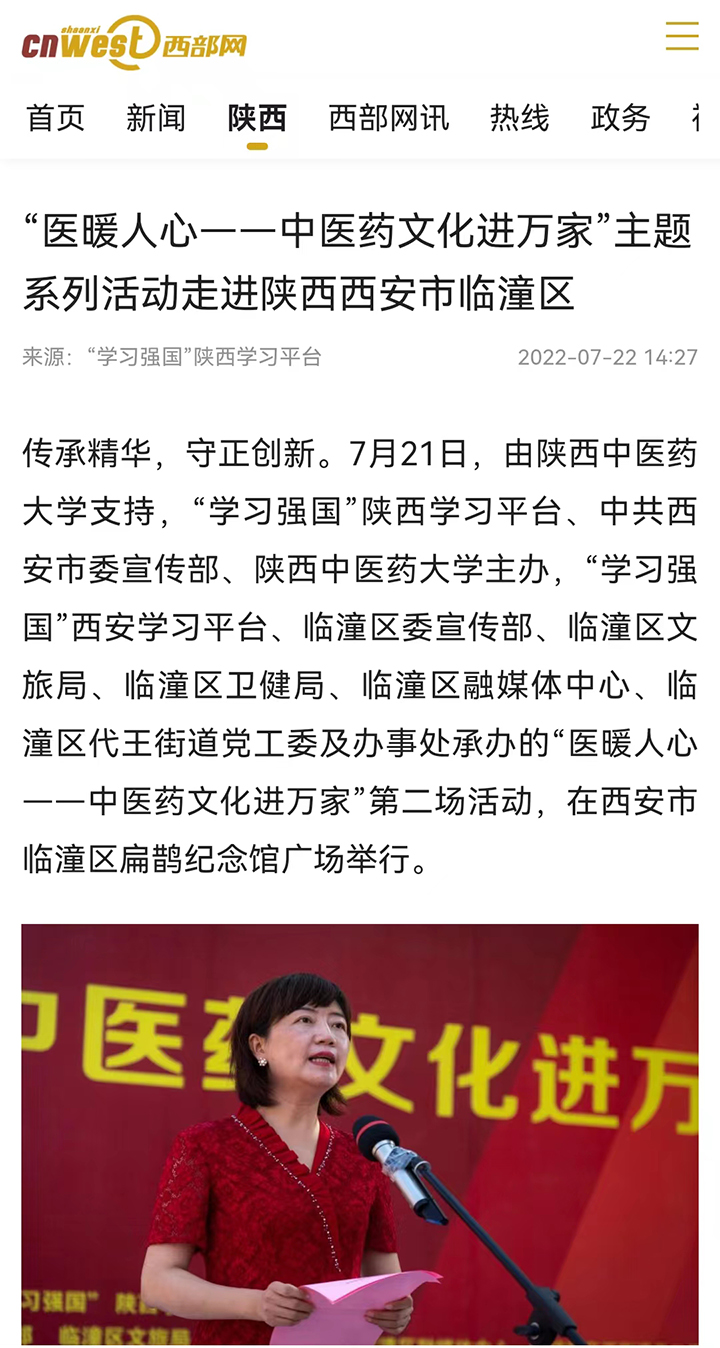Image resolution: width=720 pixels, height=1348 pixels.
Task: Open the 政务 tab
Action: pos(620,118)
